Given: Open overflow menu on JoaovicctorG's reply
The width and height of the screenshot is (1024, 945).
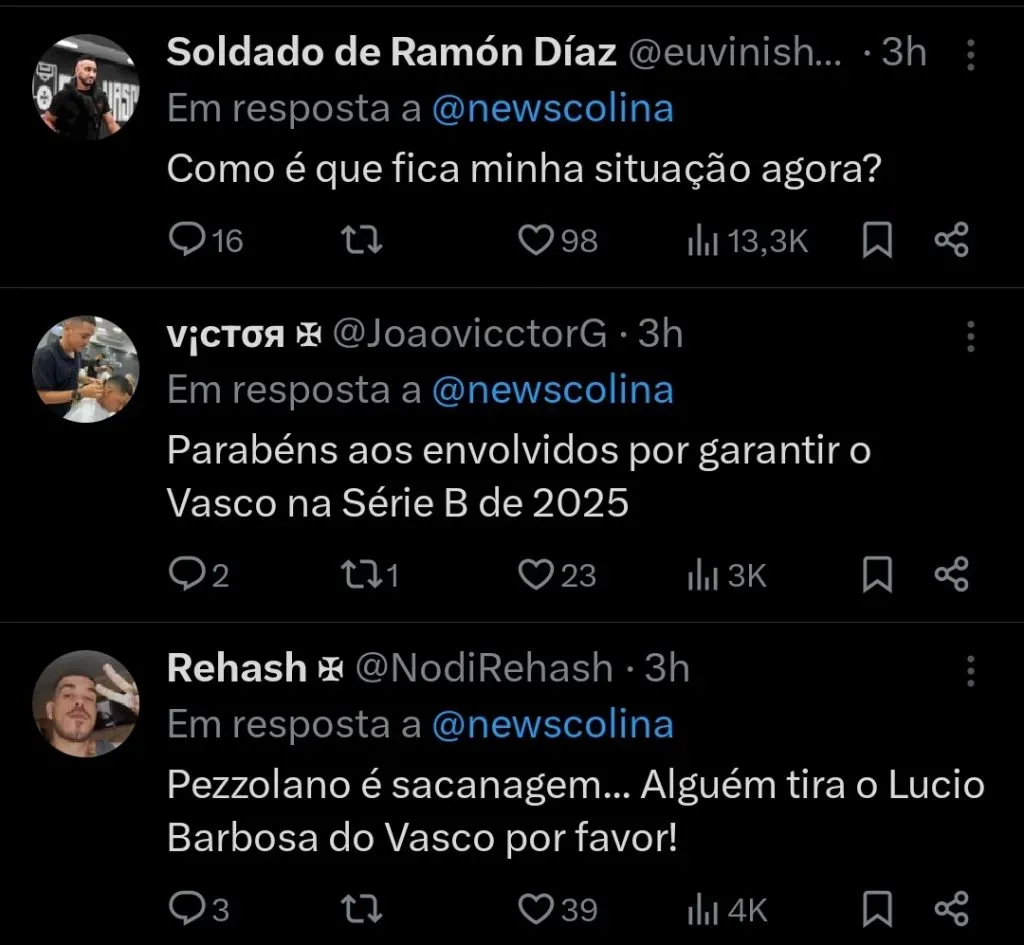Looking at the screenshot, I should click(x=970, y=336).
